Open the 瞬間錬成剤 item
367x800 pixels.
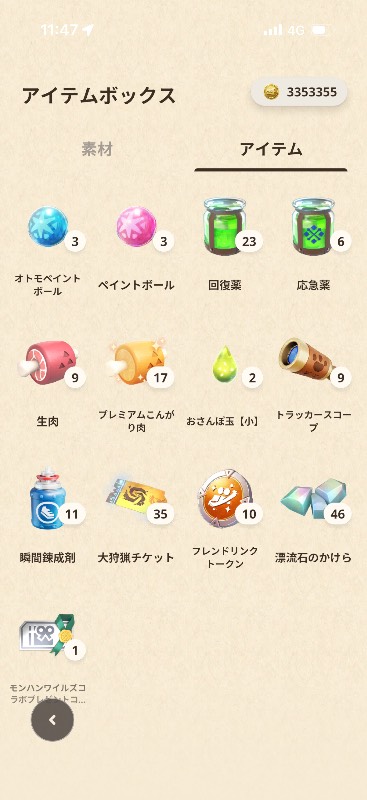pyautogui.click(x=47, y=518)
